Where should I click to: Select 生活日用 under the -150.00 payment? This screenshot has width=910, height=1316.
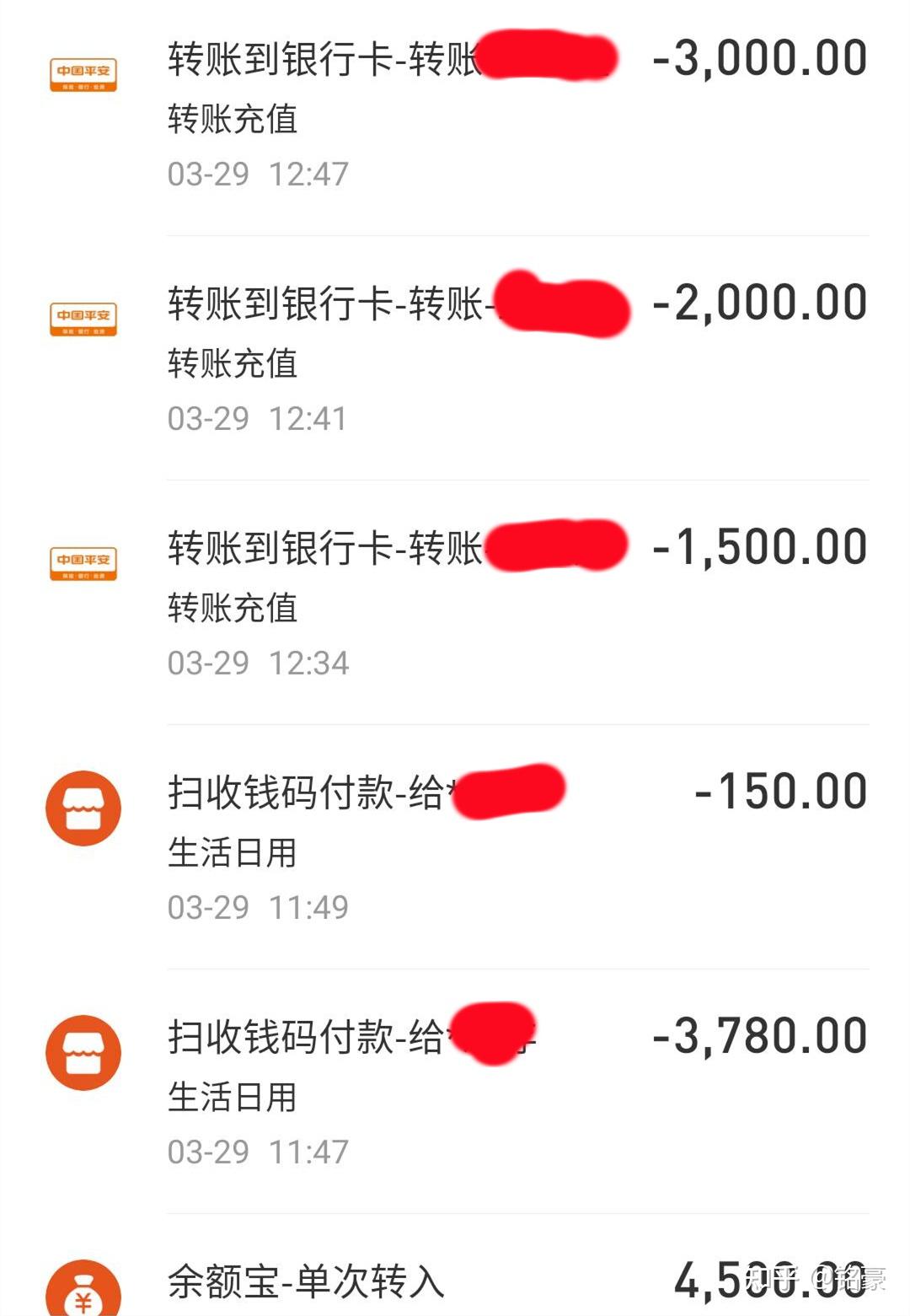click(x=230, y=855)
